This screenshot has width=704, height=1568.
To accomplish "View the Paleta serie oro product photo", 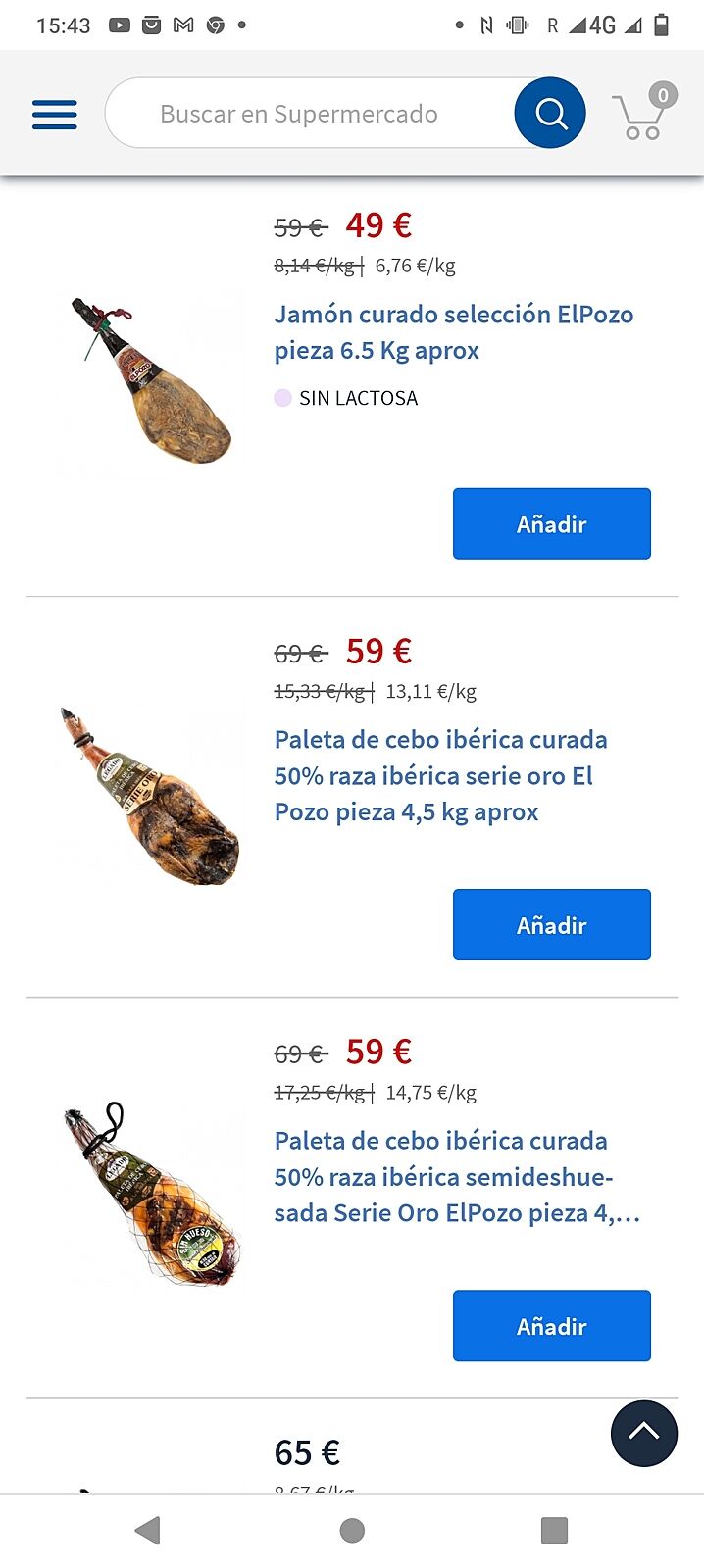I will click(x=151, y=796).
